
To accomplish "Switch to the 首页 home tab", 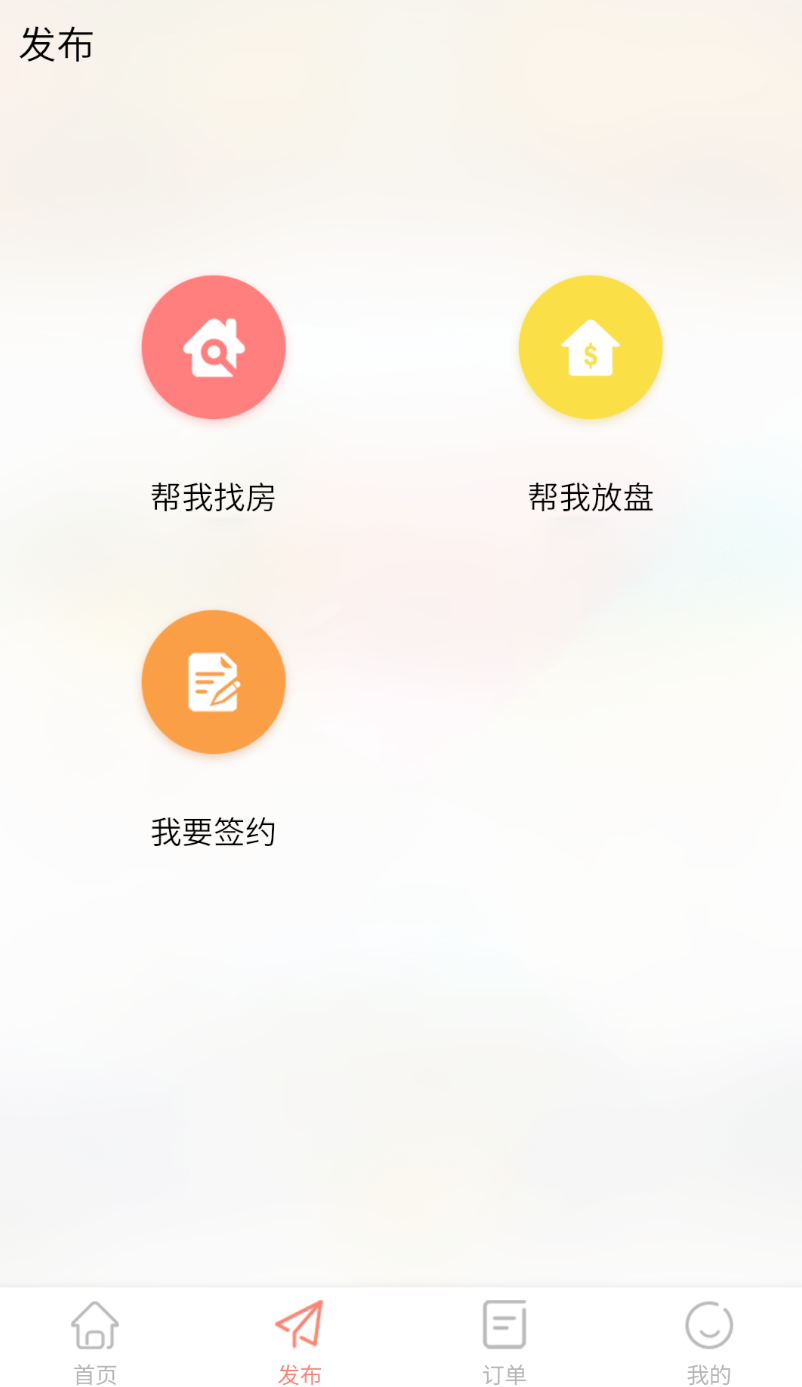I will [x=96, y=1342].
